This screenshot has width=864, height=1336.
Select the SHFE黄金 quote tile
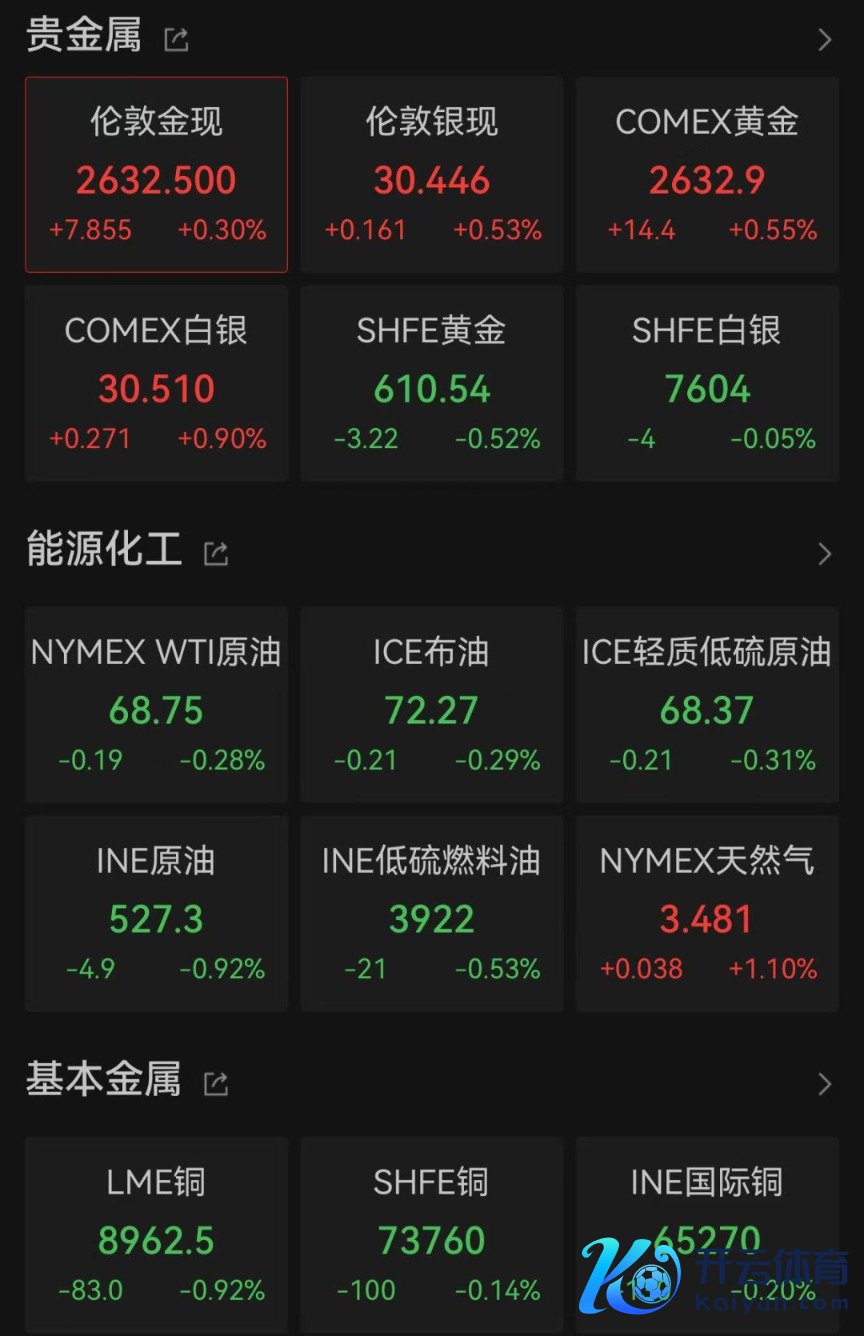point(431,384)
